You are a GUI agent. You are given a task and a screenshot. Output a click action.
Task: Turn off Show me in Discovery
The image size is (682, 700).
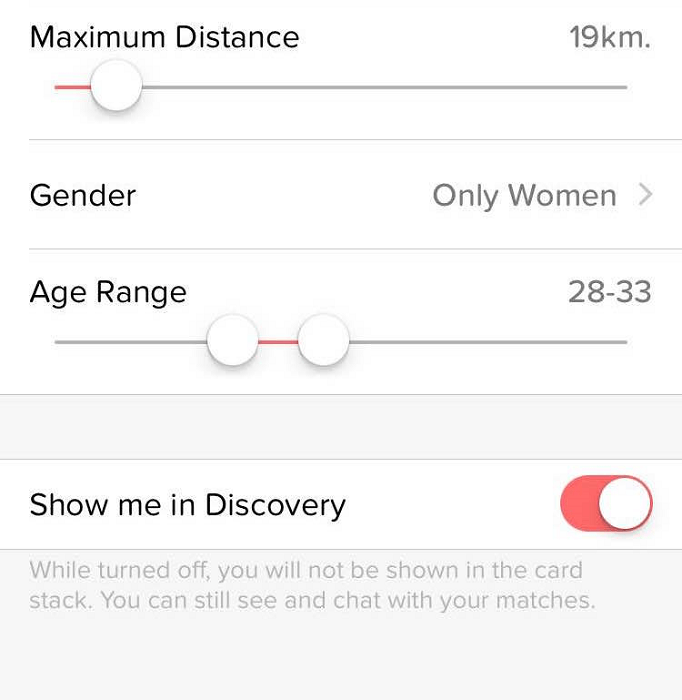[x=606, y=503]
